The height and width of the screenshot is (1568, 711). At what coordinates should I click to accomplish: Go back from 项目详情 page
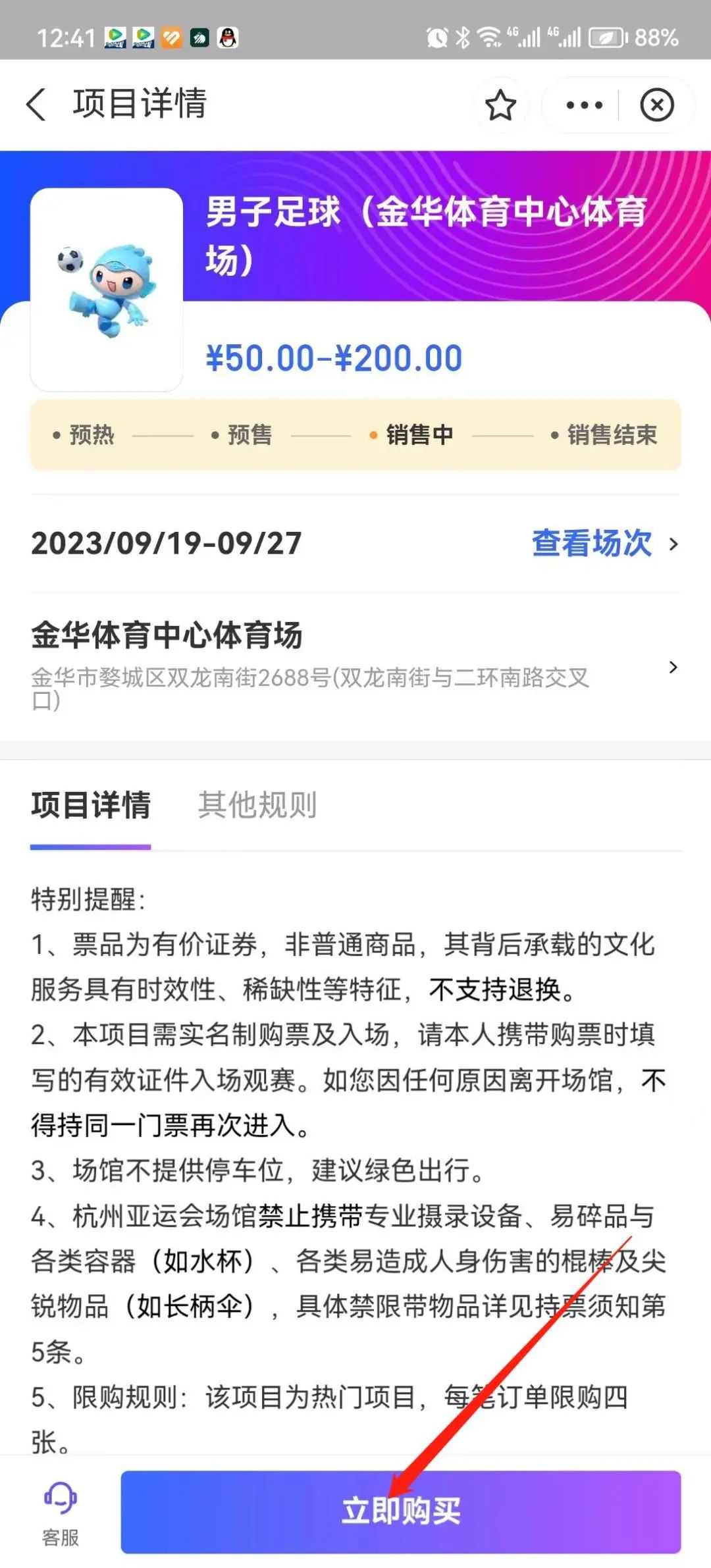click(x=37, y=105)
